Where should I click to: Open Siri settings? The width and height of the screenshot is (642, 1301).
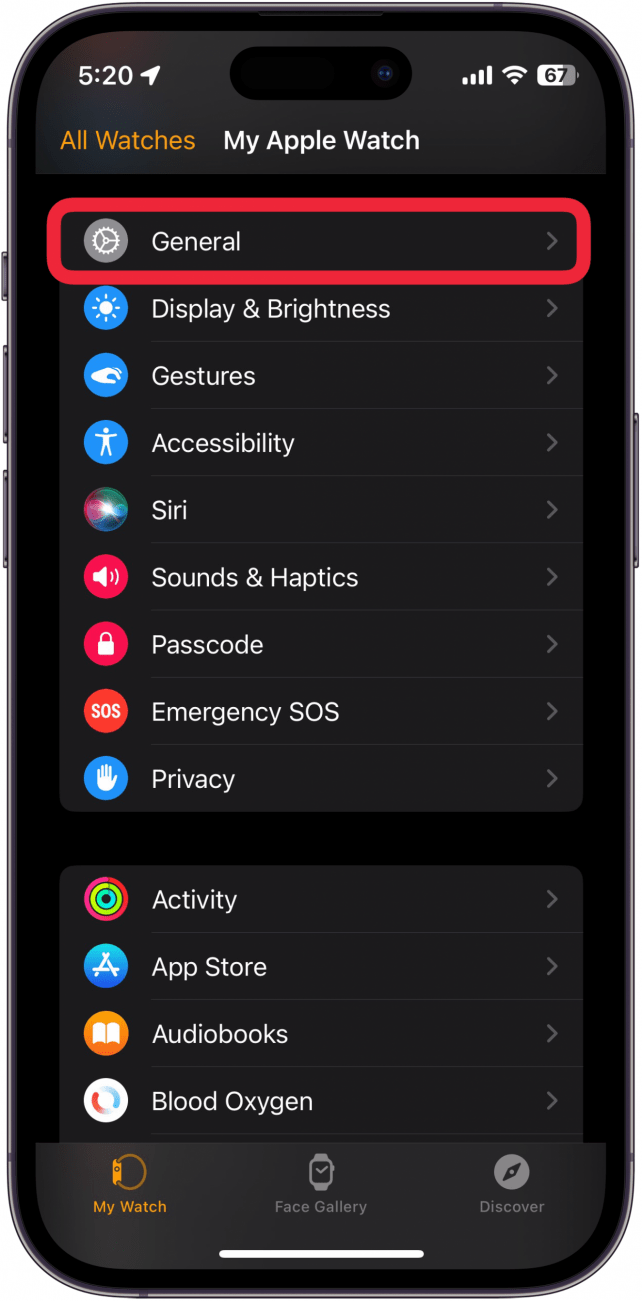point(320,510)
